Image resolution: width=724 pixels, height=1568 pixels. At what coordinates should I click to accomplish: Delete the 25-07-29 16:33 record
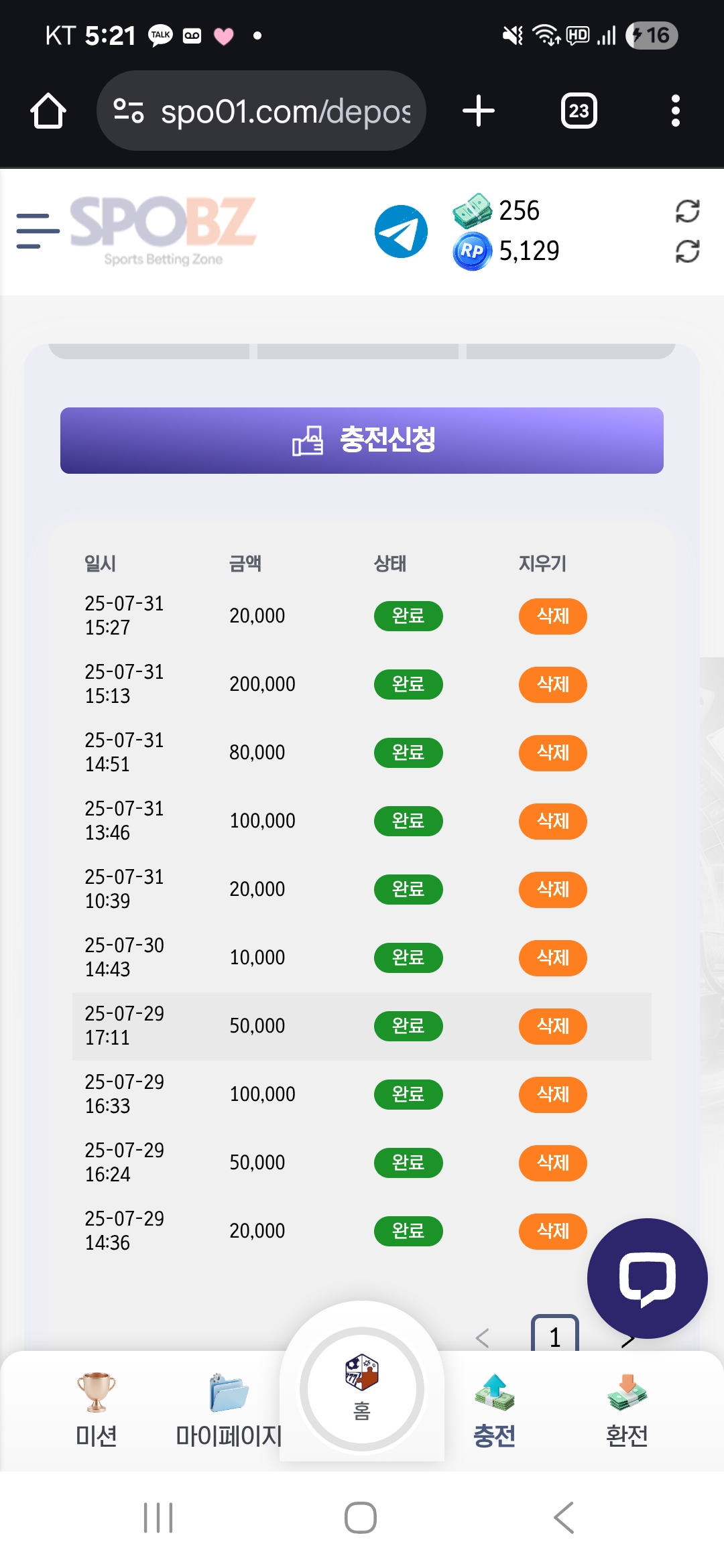pyautogui.click(x=552, y=1094)
